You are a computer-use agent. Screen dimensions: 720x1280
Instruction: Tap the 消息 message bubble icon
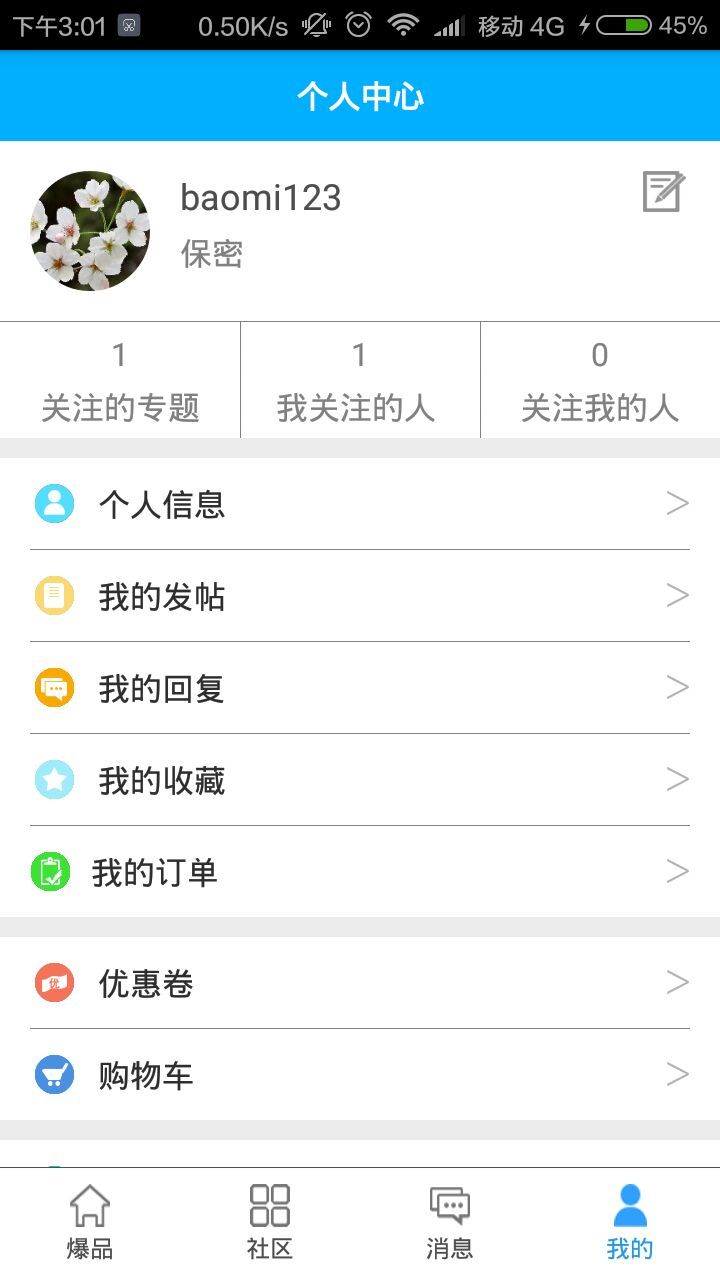click(x=450, y=1205)
